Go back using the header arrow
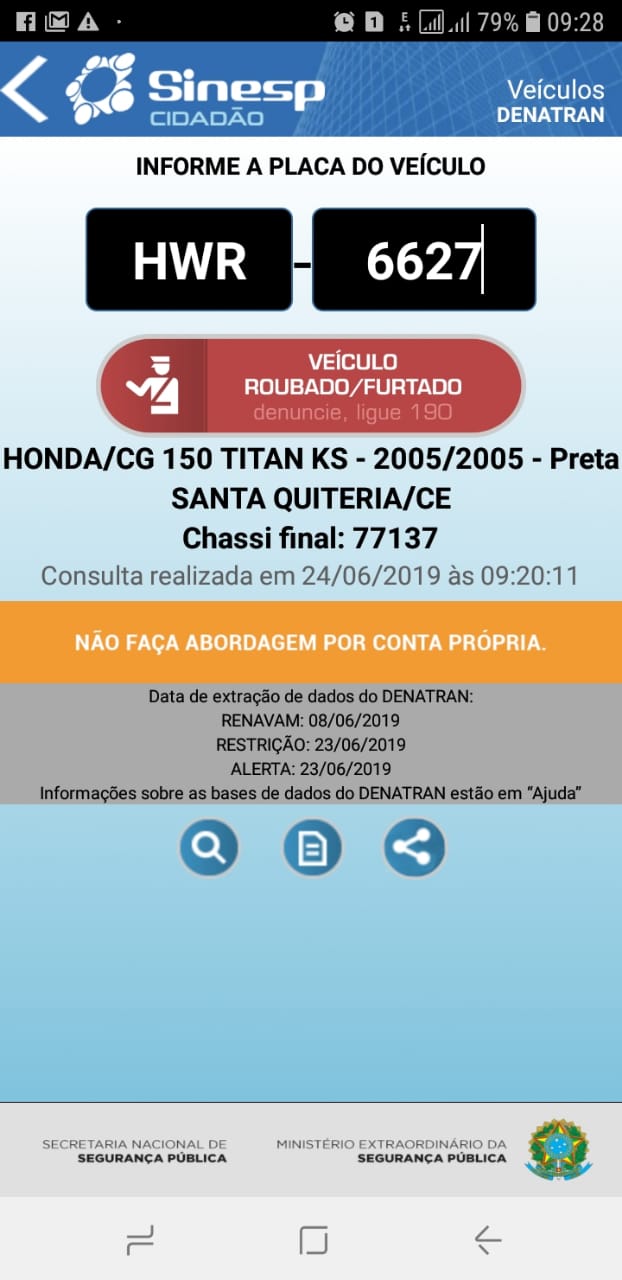Viewport: 622px width, 1280px height. pos(25,89)
